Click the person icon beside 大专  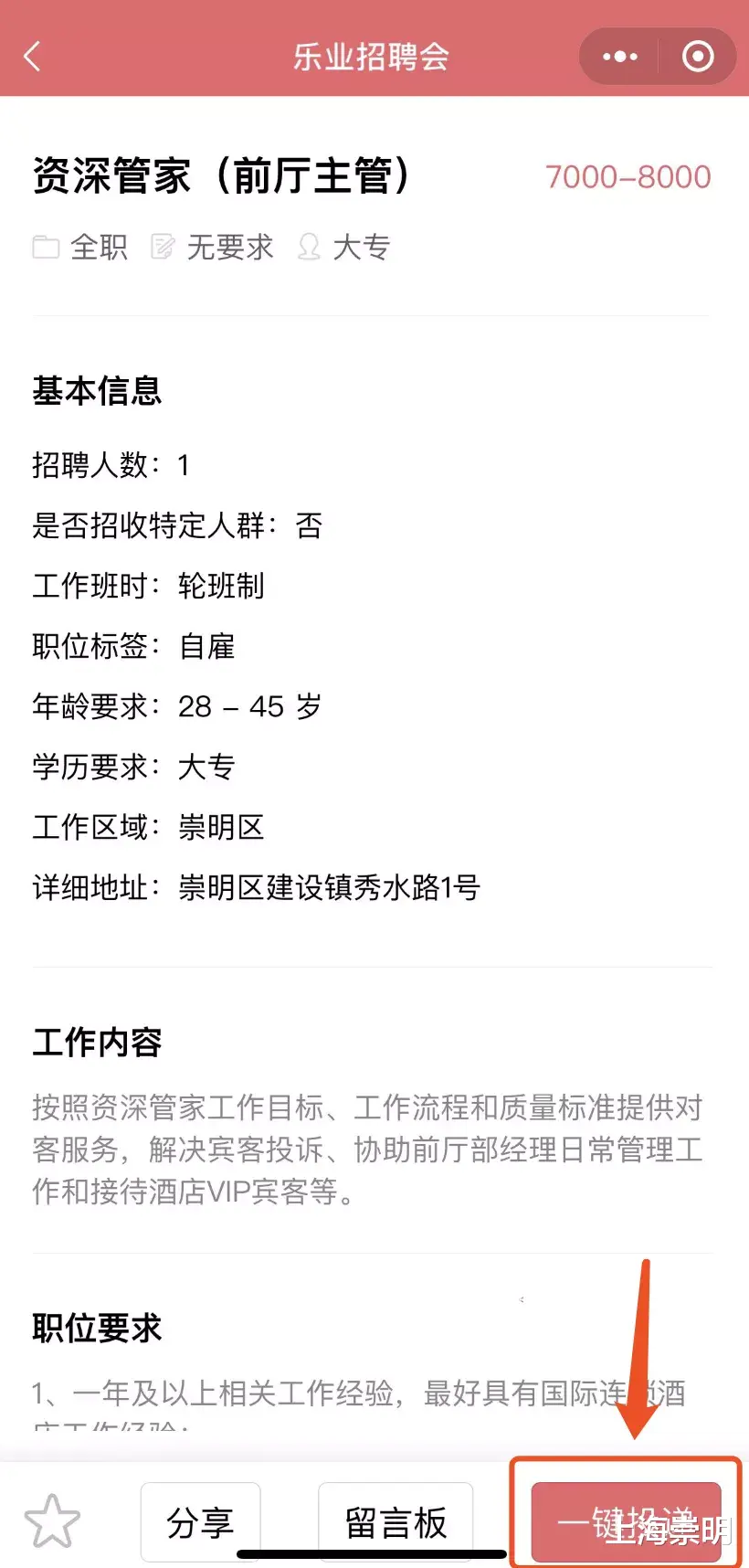(x=309, y=246)
